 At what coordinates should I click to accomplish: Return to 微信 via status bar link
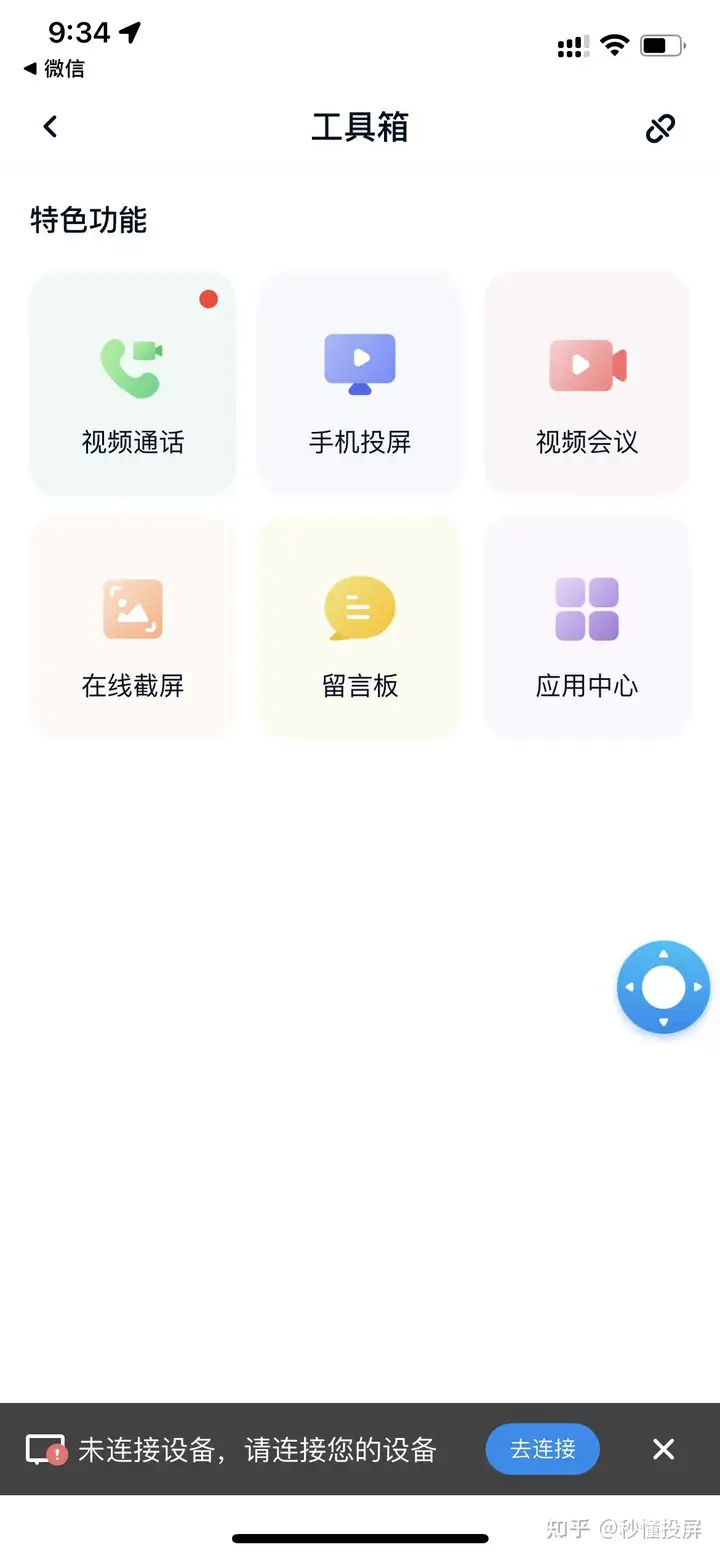[54, 69]
